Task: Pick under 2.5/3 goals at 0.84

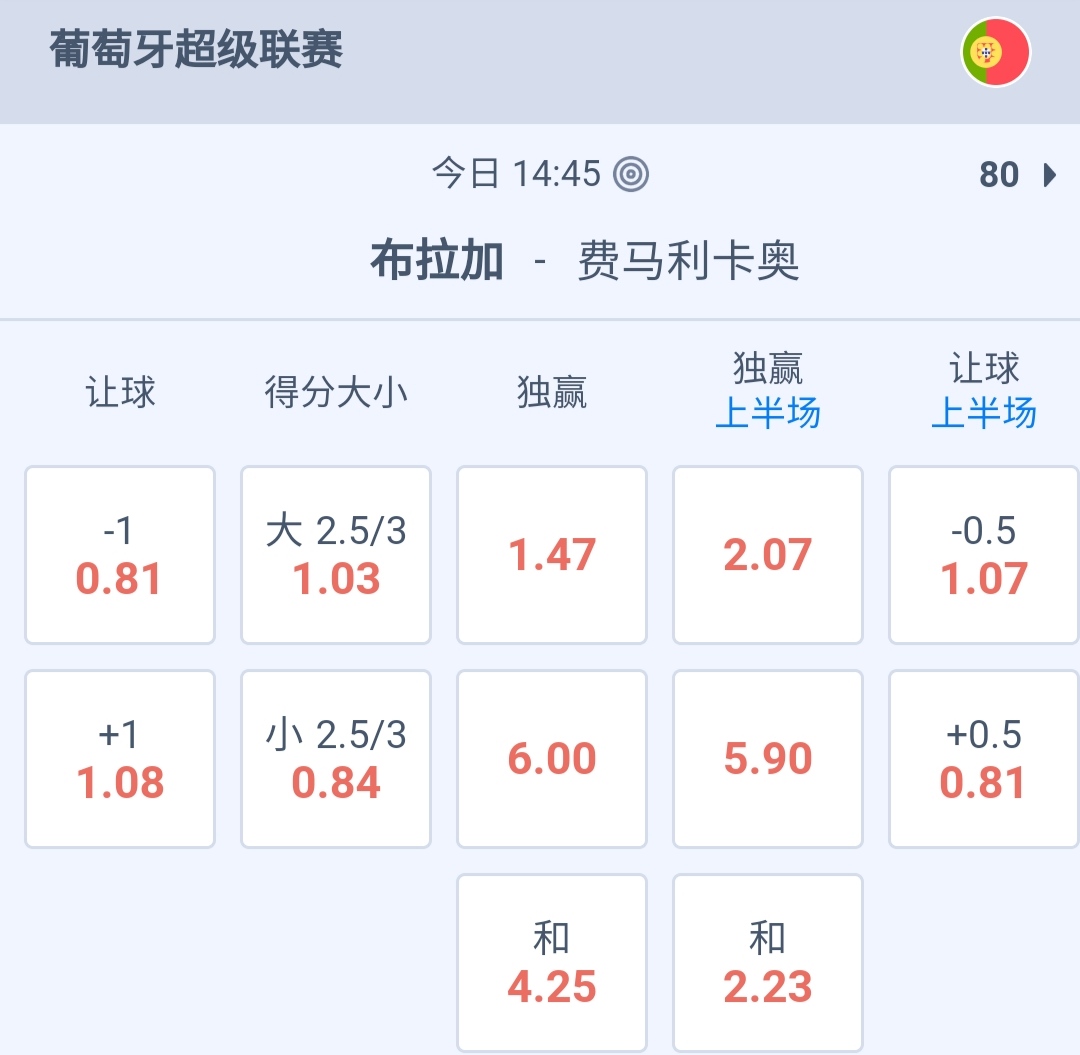Action: click(336, 759)
